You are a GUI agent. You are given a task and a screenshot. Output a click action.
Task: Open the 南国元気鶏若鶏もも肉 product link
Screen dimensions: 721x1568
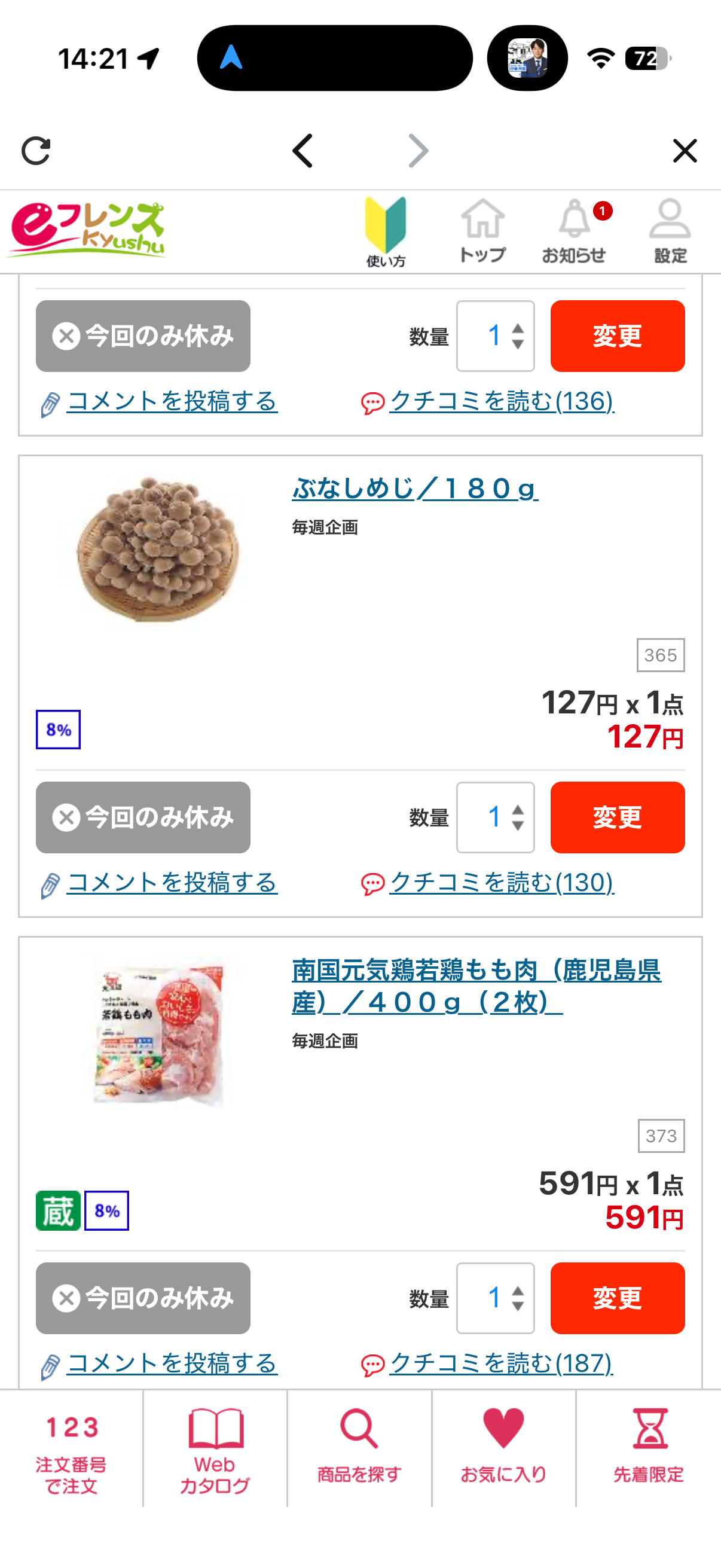[x=476, y=986]
